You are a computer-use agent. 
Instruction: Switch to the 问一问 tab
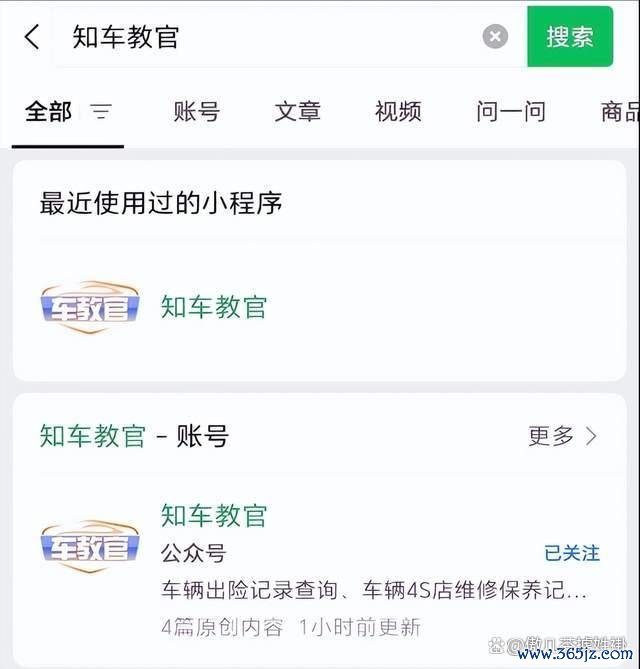[x=510, y=112]
